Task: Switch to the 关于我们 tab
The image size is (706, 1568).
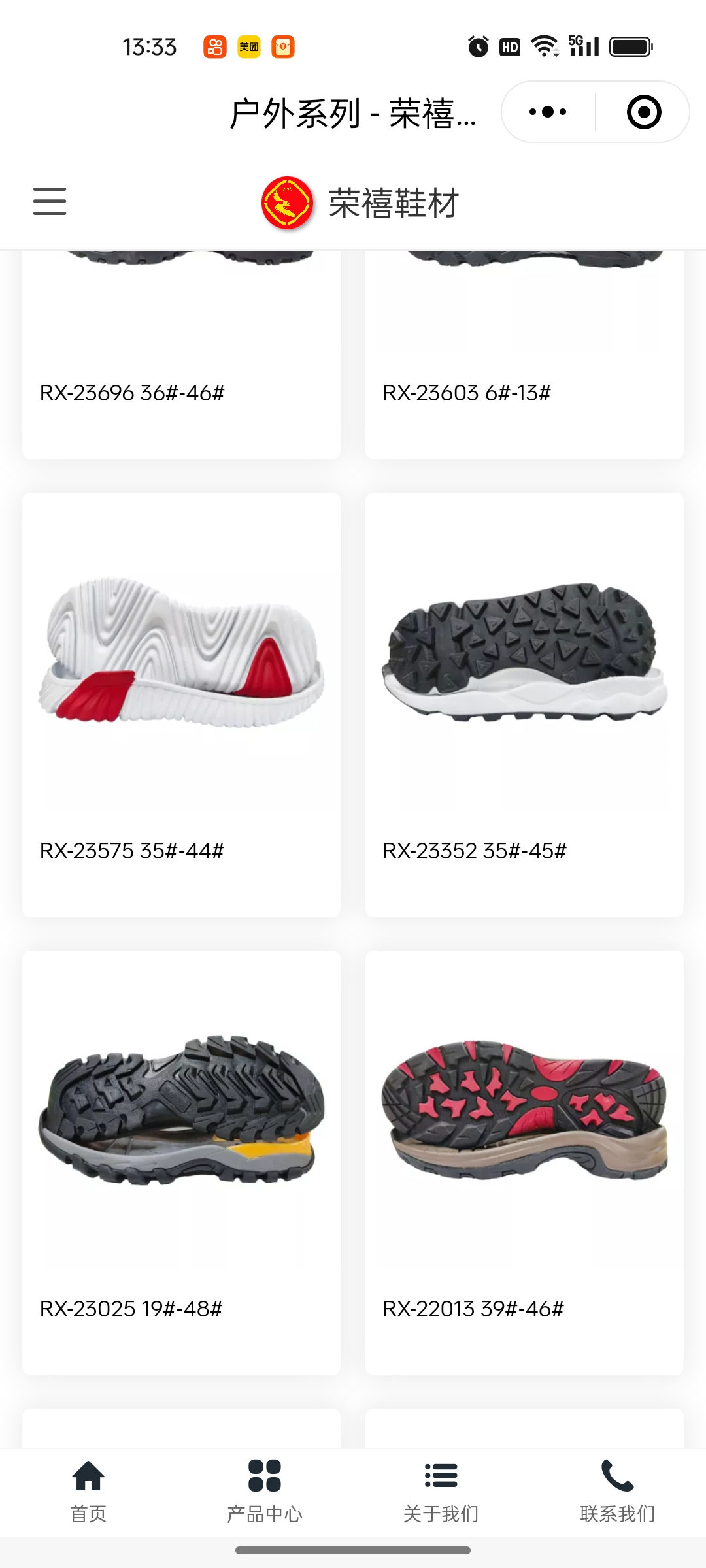Action: click(441, 1491)
